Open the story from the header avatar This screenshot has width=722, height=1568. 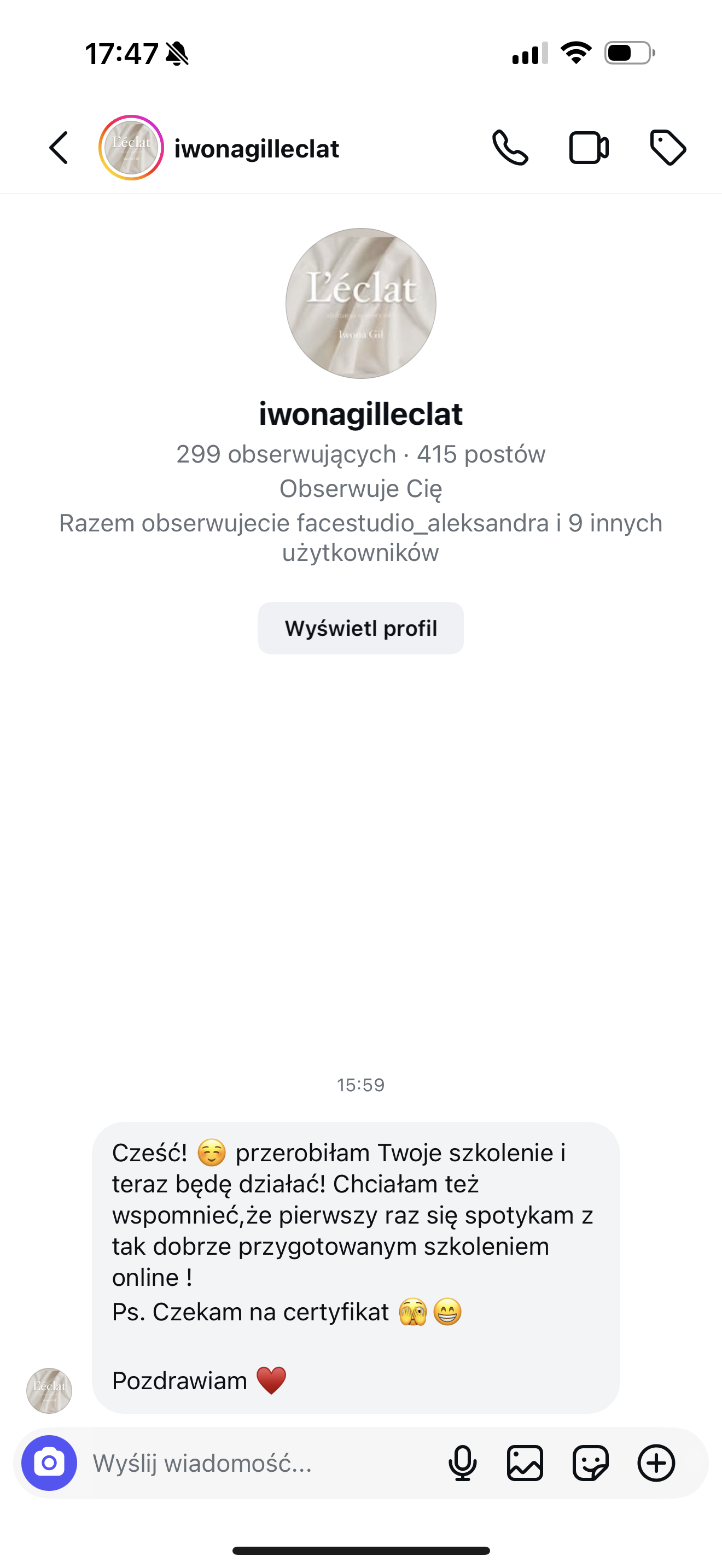(131, 148)
